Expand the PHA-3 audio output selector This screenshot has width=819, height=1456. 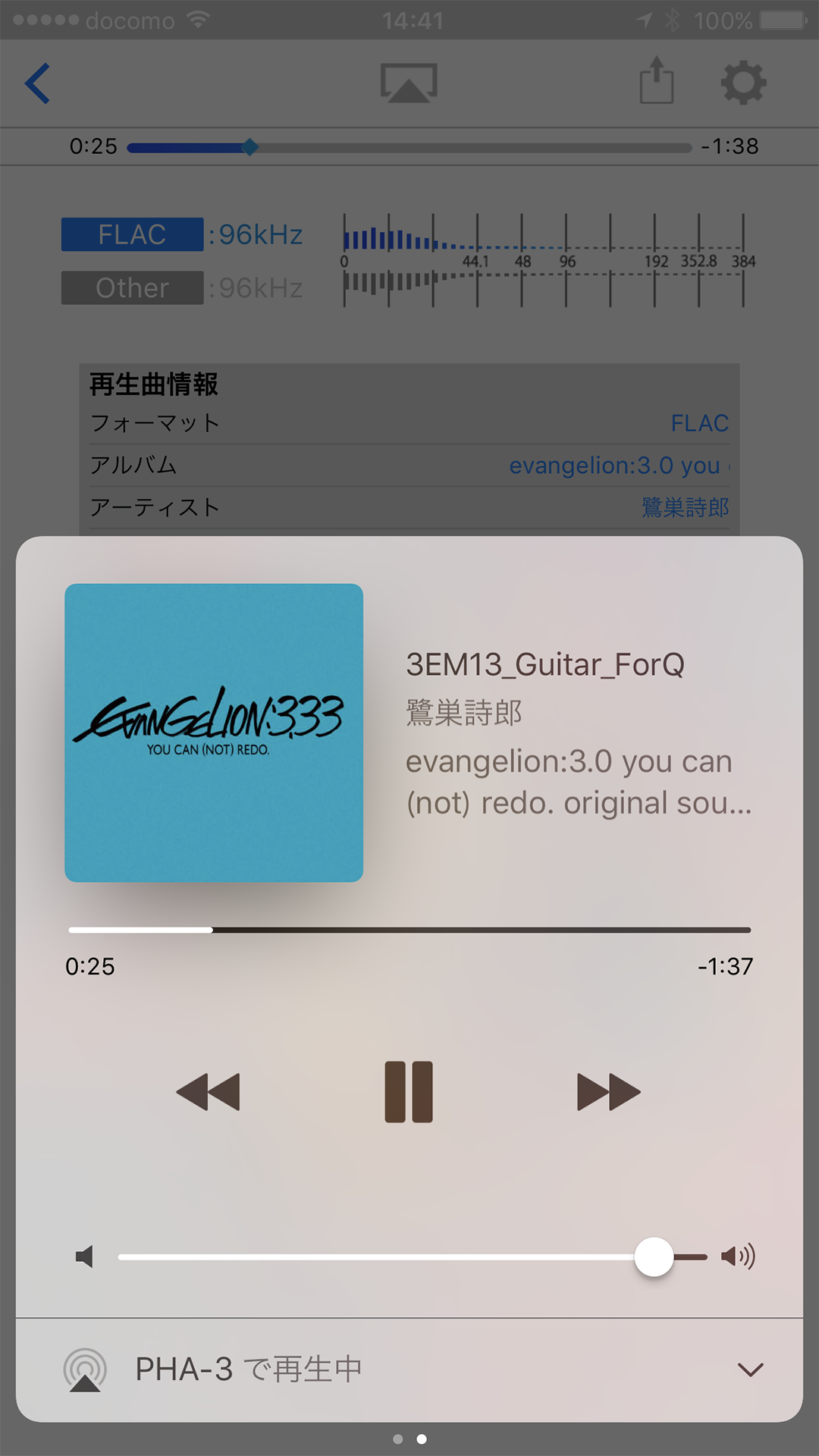pyautogui.click(x=749, y=1370)
